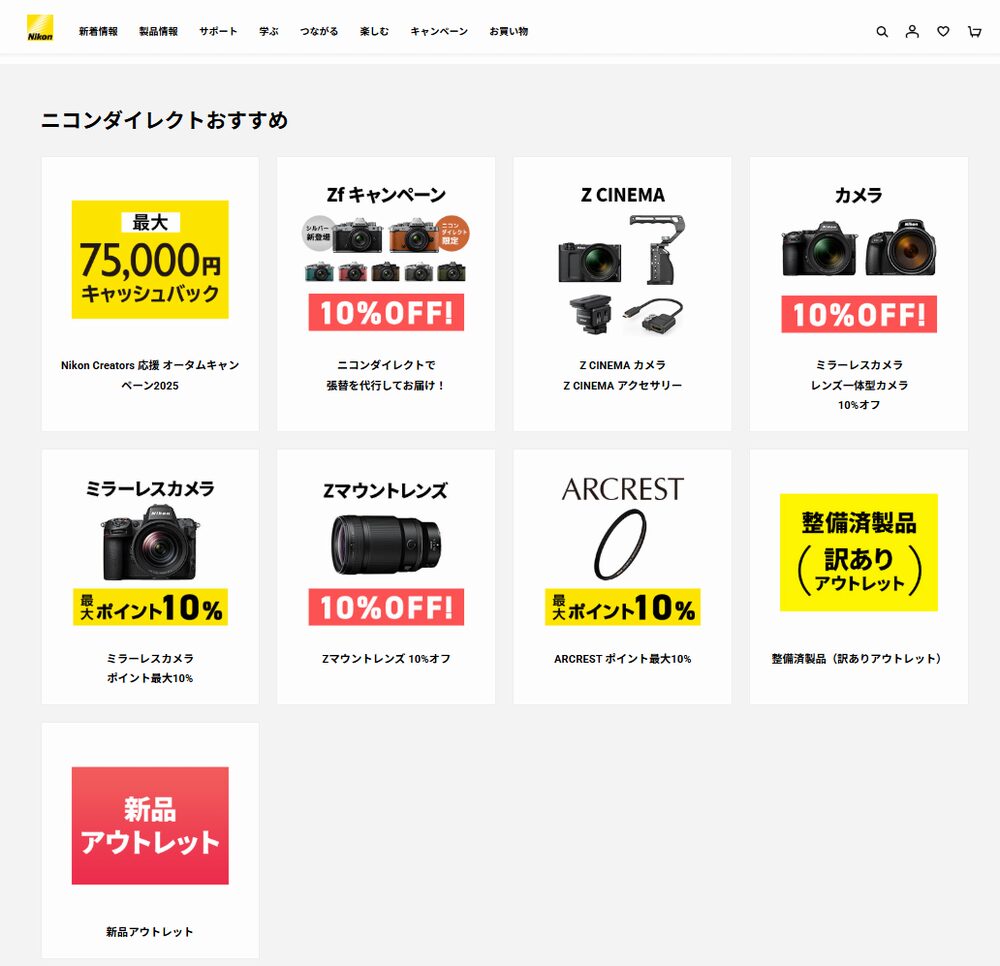Open the 新着情報 menu
The image size is (1000, 966).
pos(98,32)
